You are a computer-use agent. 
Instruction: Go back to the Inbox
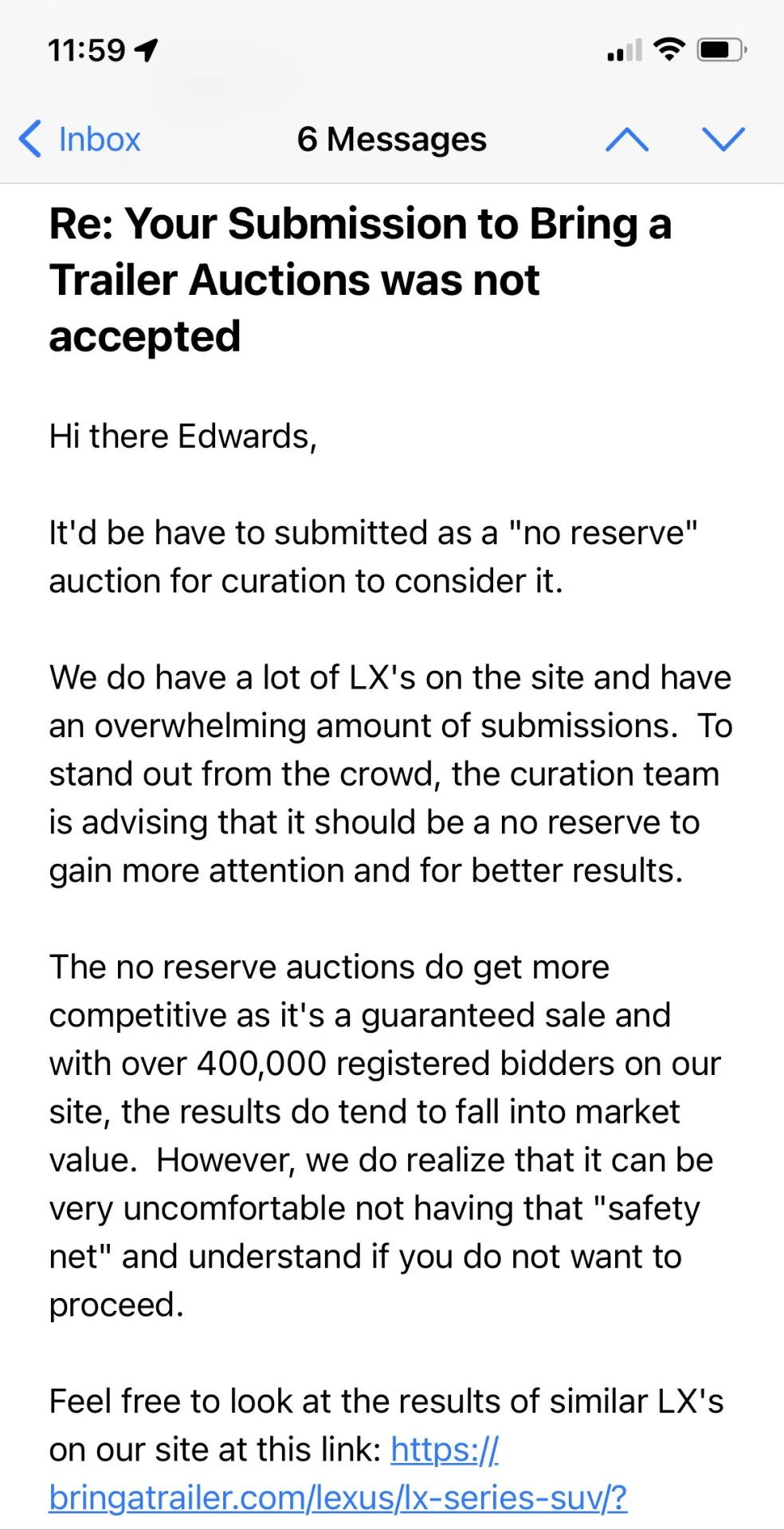pos(80,139)
